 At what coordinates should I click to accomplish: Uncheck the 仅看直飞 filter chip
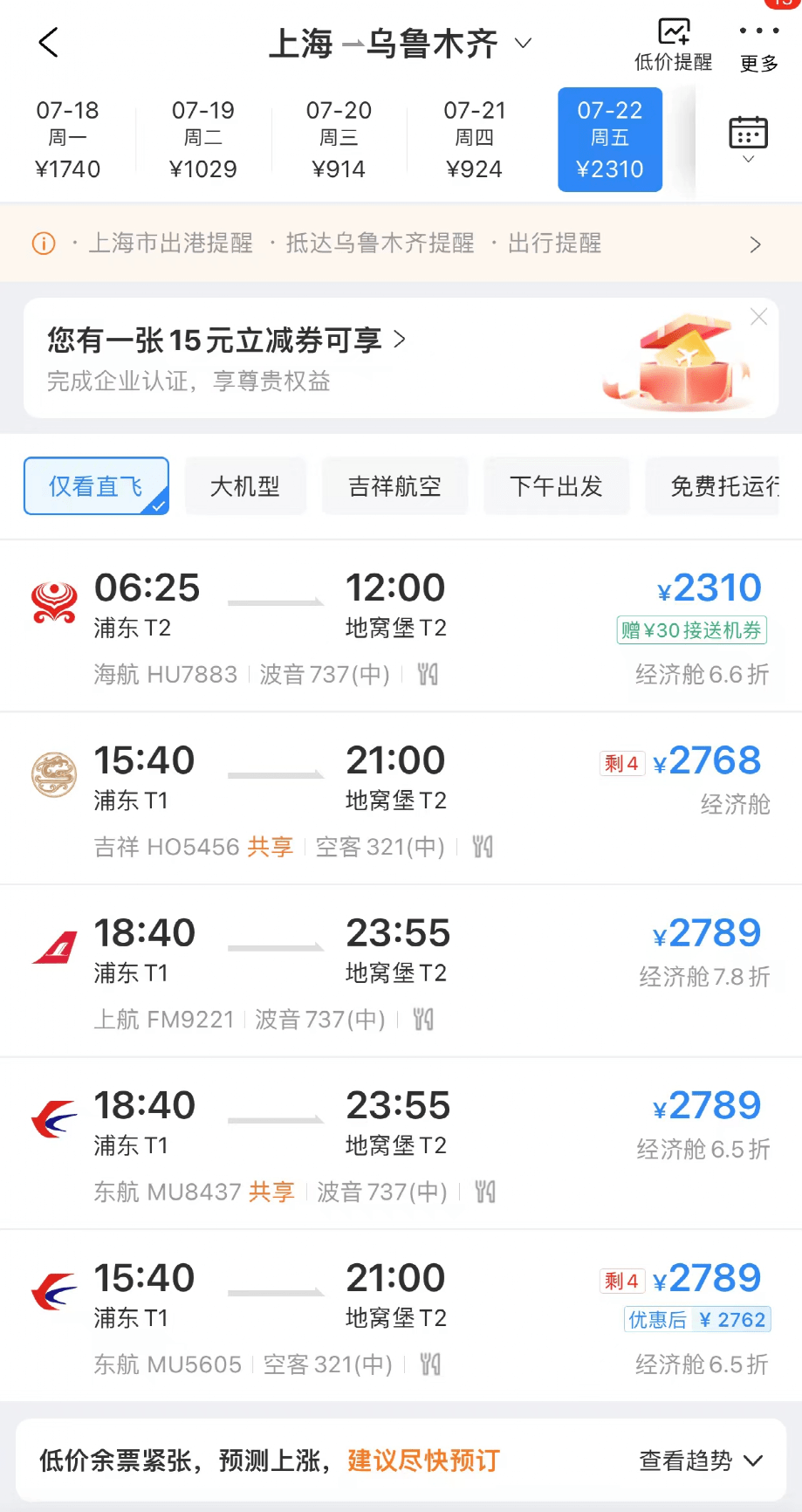point(96,486)
